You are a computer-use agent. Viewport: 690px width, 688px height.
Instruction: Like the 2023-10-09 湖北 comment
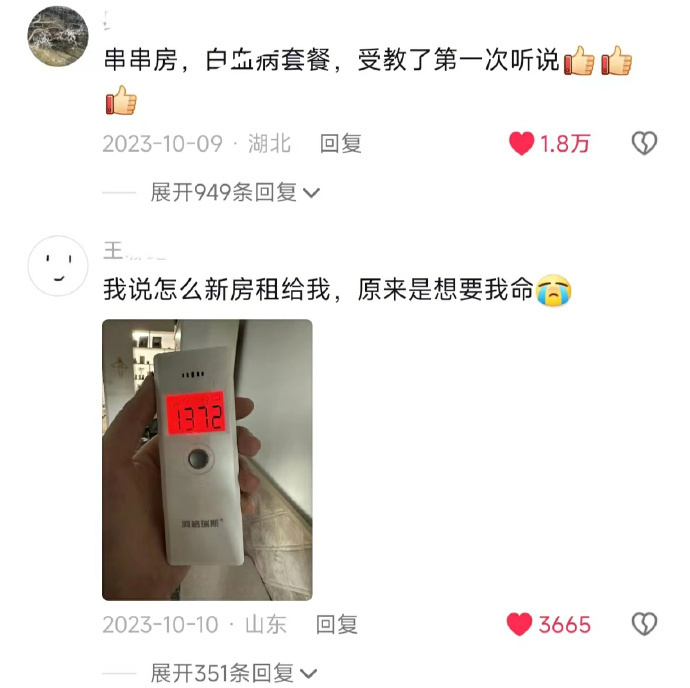point(522,144)
